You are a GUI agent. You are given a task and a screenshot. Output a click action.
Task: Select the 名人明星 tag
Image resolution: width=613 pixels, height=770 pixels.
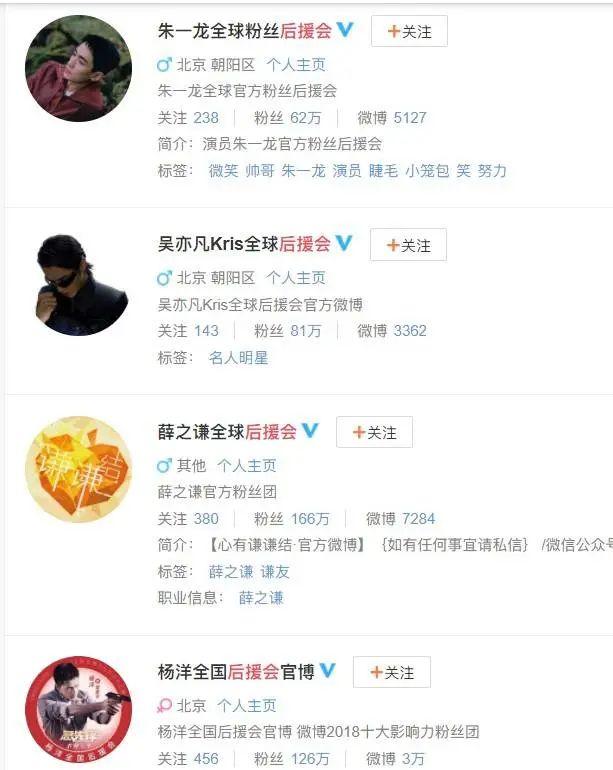tap(238, 357)
